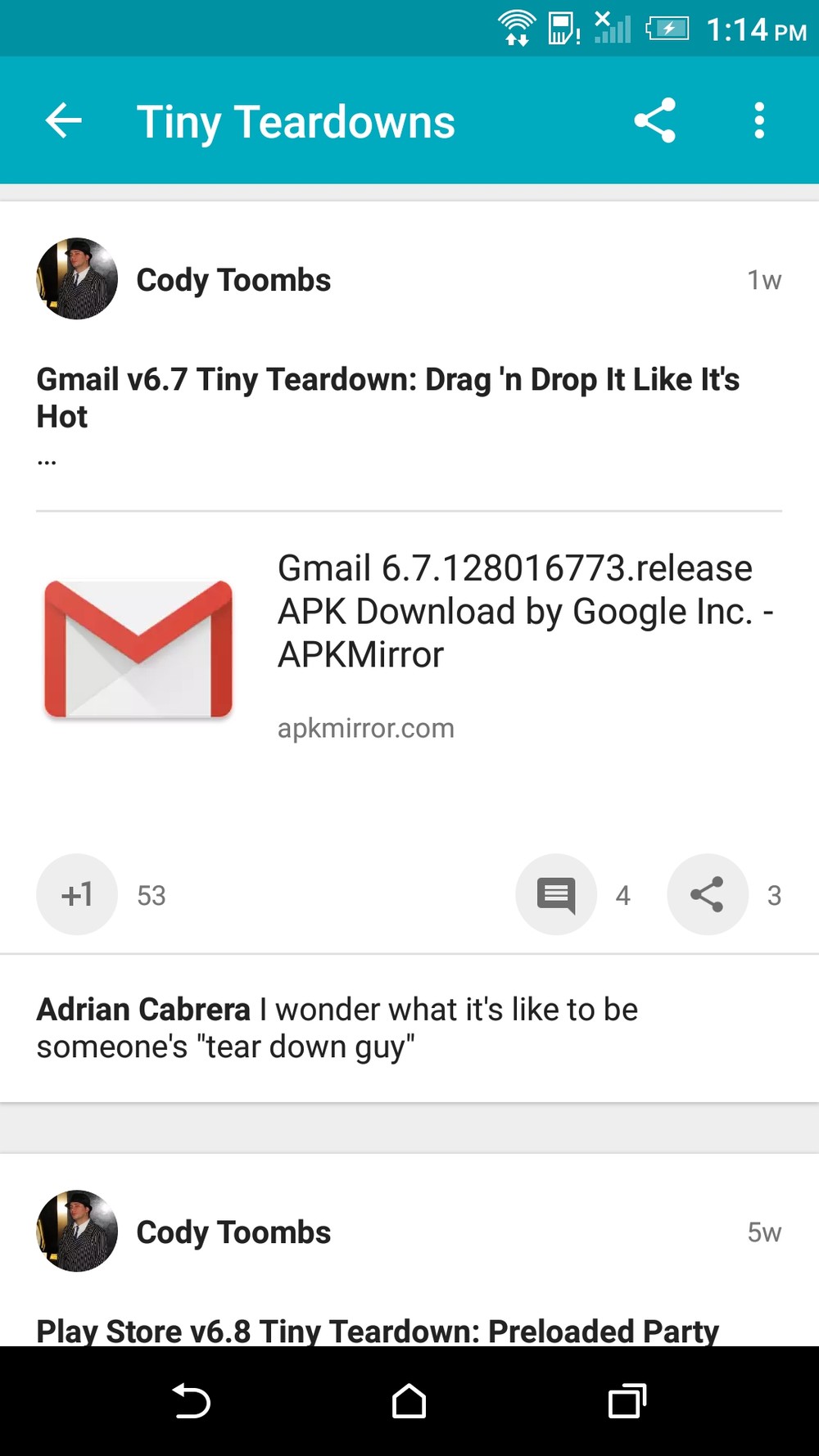
Task: Go back using the toolbar arrow
Action: pos(64,121)
